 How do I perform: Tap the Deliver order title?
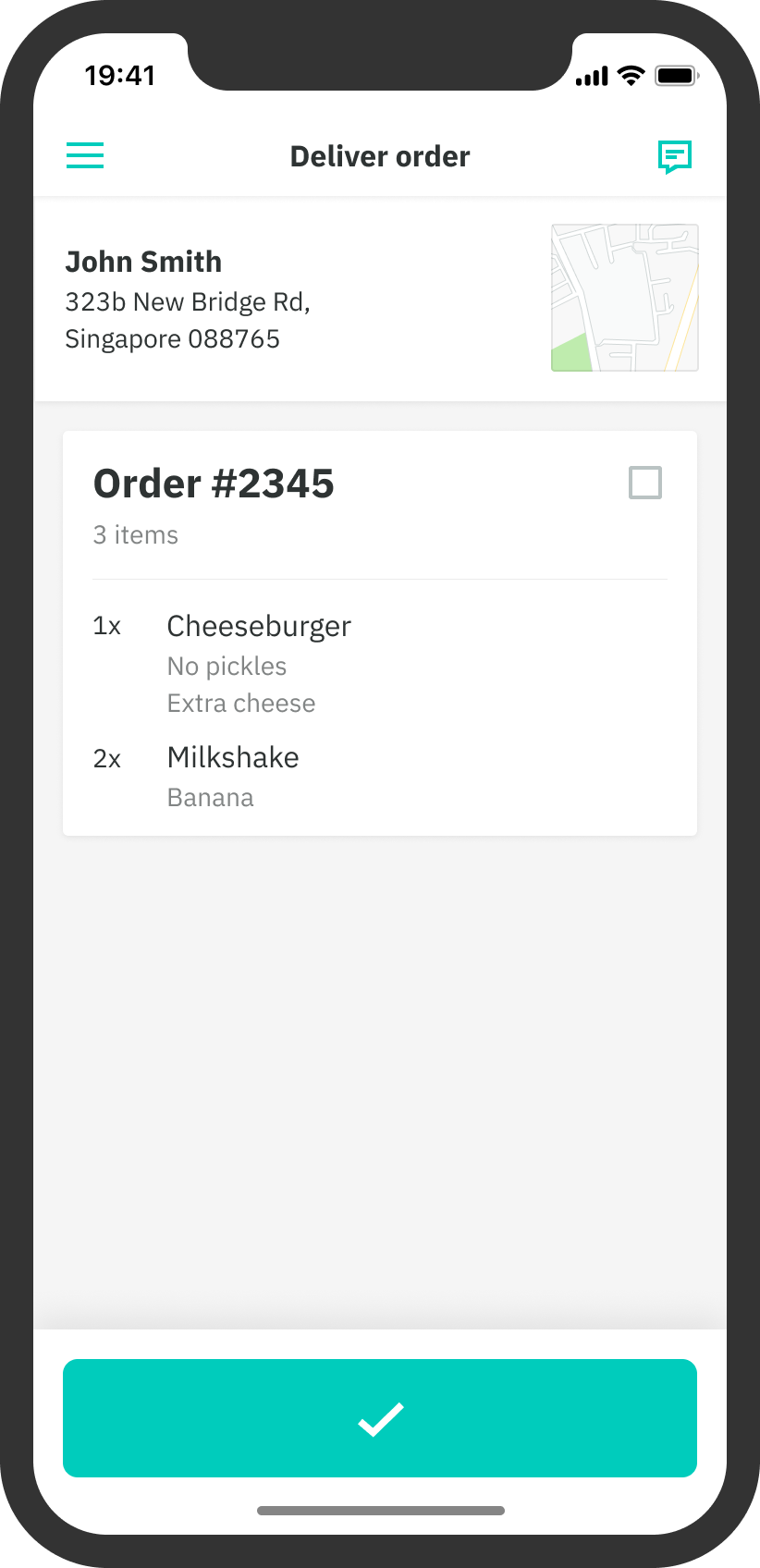[x=379, y=155]
